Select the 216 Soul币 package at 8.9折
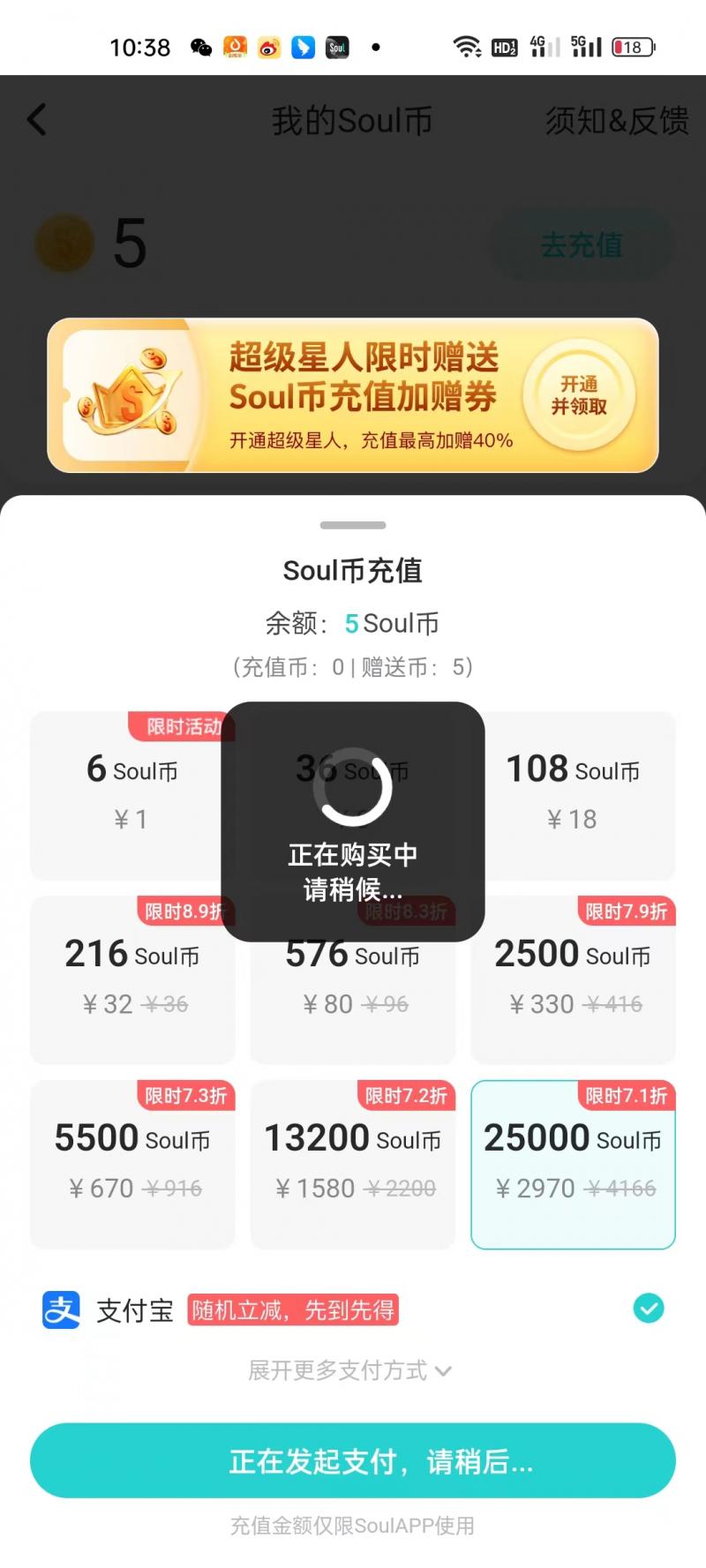The width and height of the screenshot is (706, 1568). coord(132,979)
